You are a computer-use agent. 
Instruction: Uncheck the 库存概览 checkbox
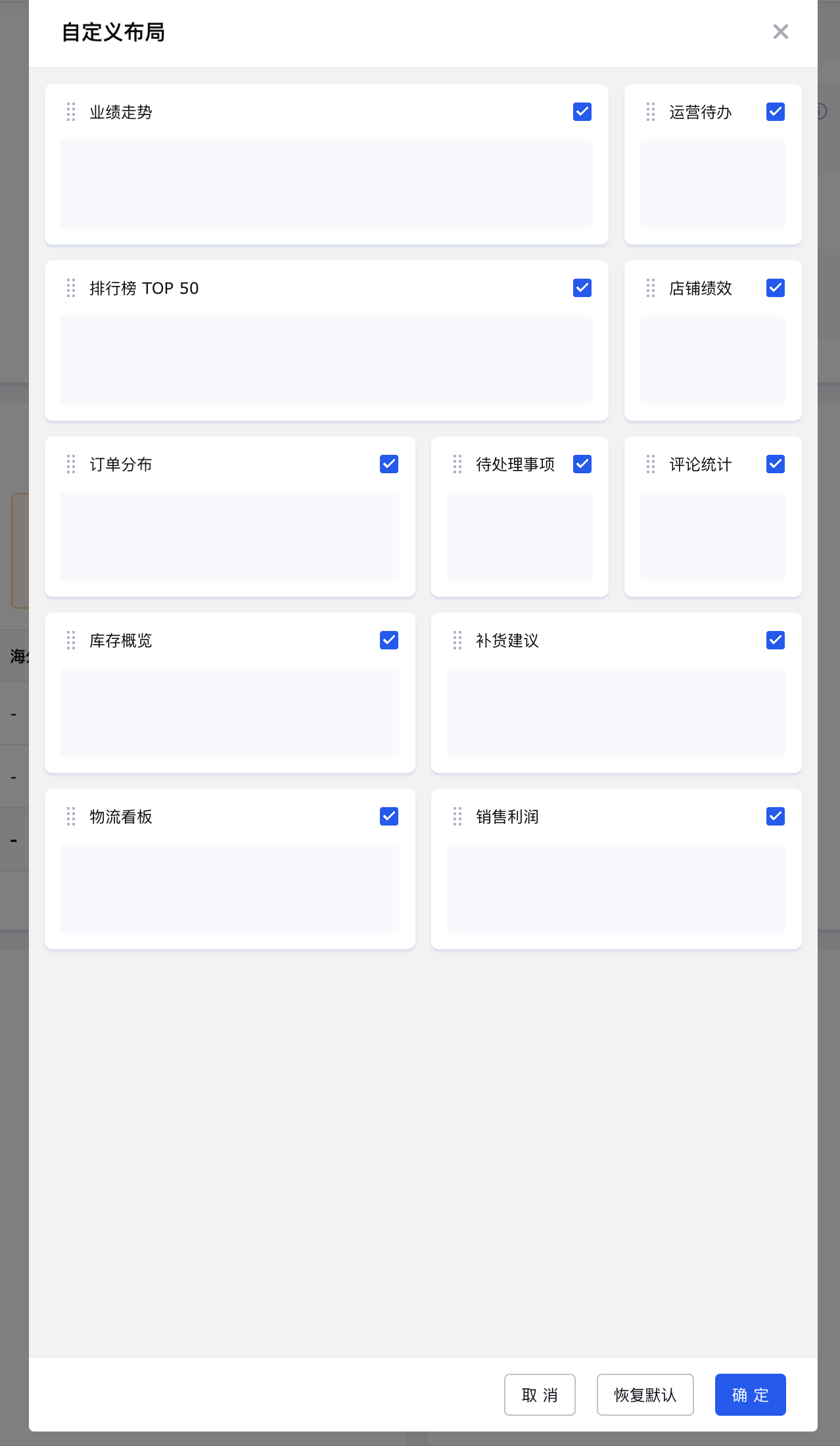click(x=389, y=640)
